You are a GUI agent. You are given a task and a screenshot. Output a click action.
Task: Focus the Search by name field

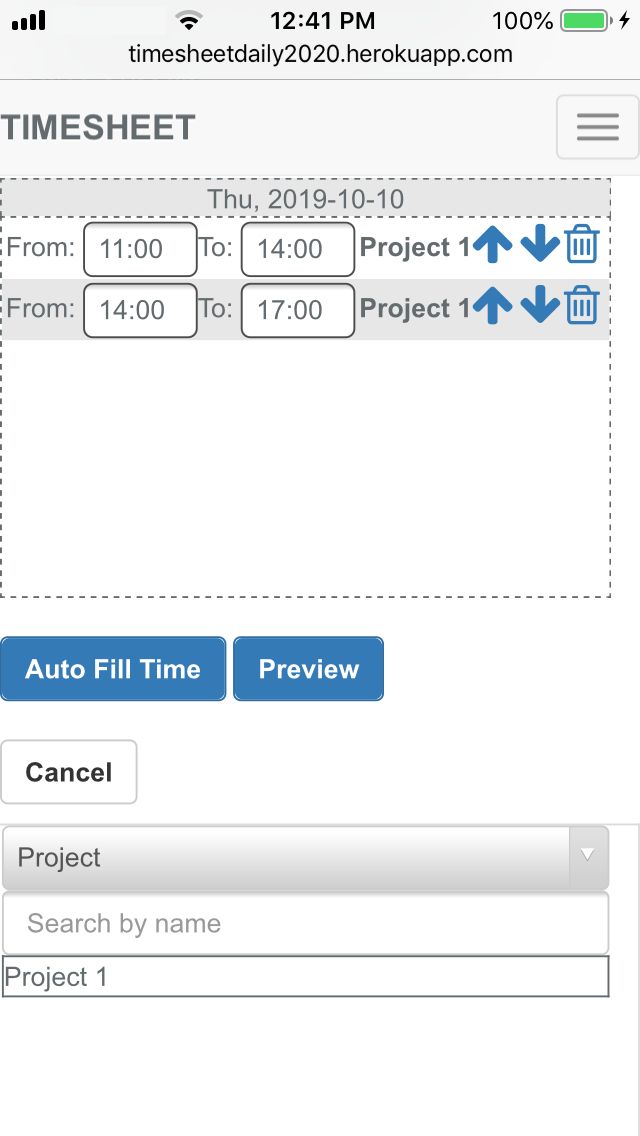(305, 923)
